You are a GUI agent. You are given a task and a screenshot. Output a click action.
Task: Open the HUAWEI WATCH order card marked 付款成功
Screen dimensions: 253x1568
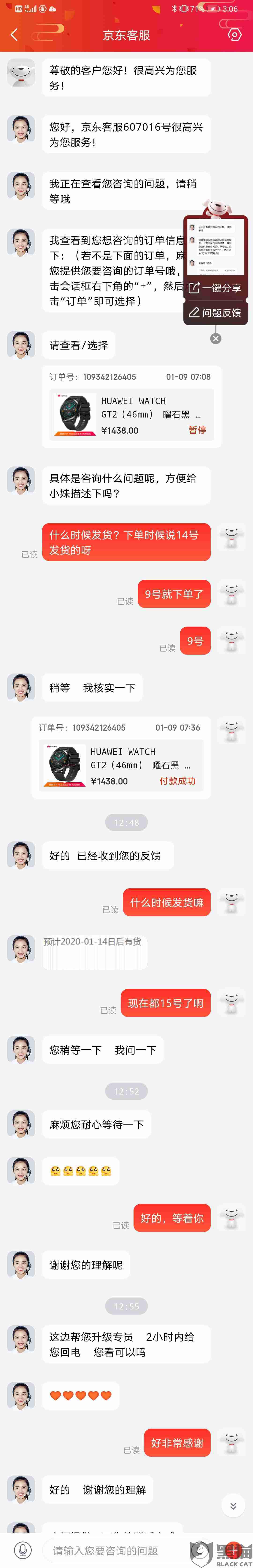click(x=122, y=766)
